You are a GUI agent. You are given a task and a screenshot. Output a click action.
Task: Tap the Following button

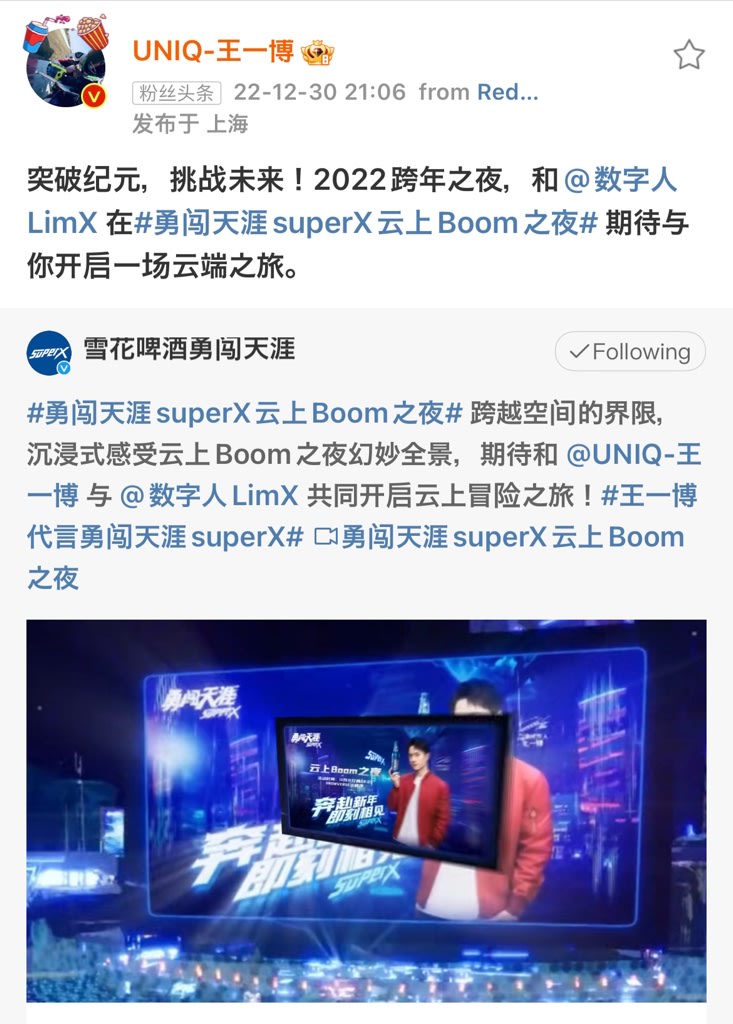(630, 352)
